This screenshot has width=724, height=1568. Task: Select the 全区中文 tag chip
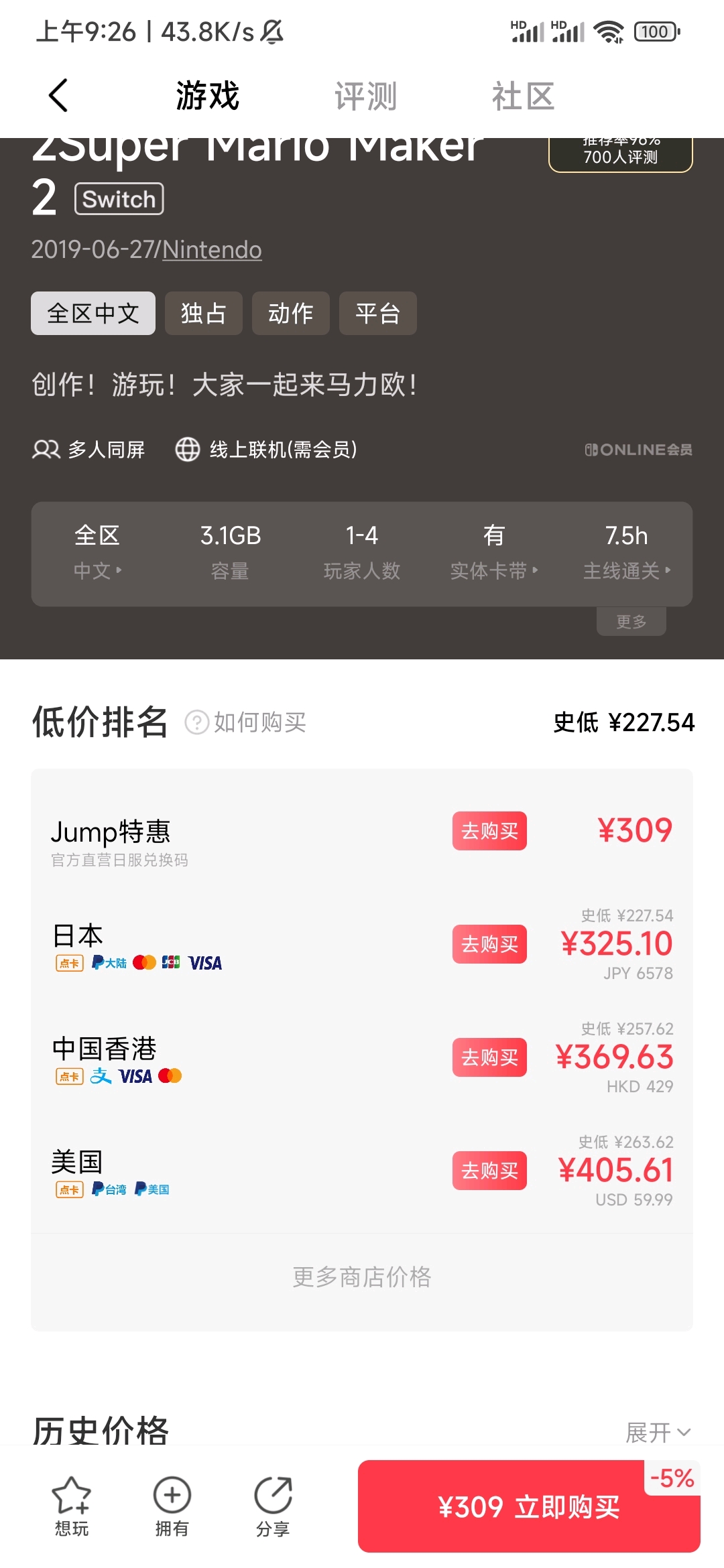pos(93,313)
